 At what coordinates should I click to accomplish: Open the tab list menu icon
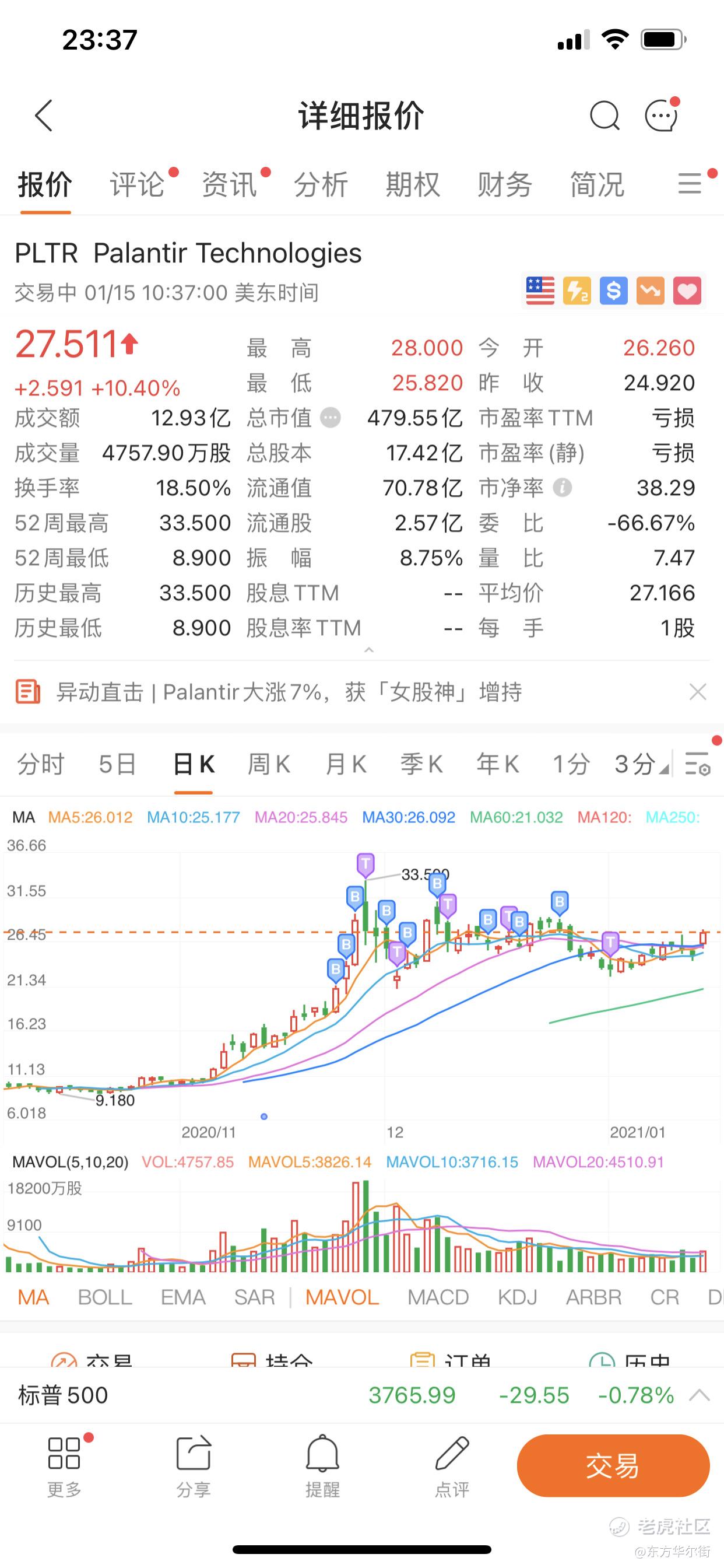(690, 183)
